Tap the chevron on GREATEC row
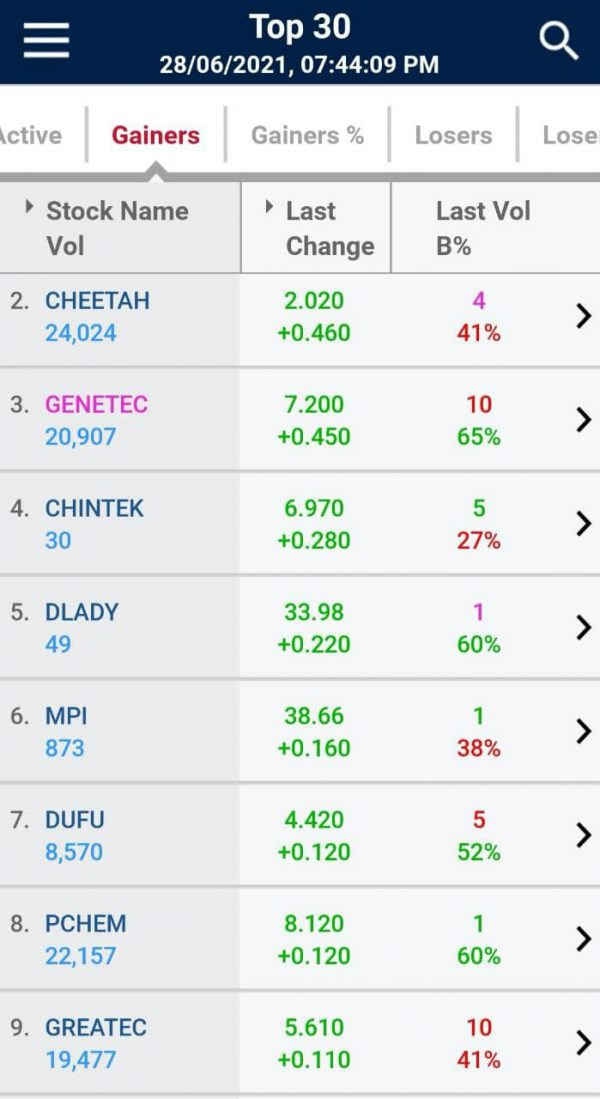Screen dimensions: 600x1099 coord(583,1043)
